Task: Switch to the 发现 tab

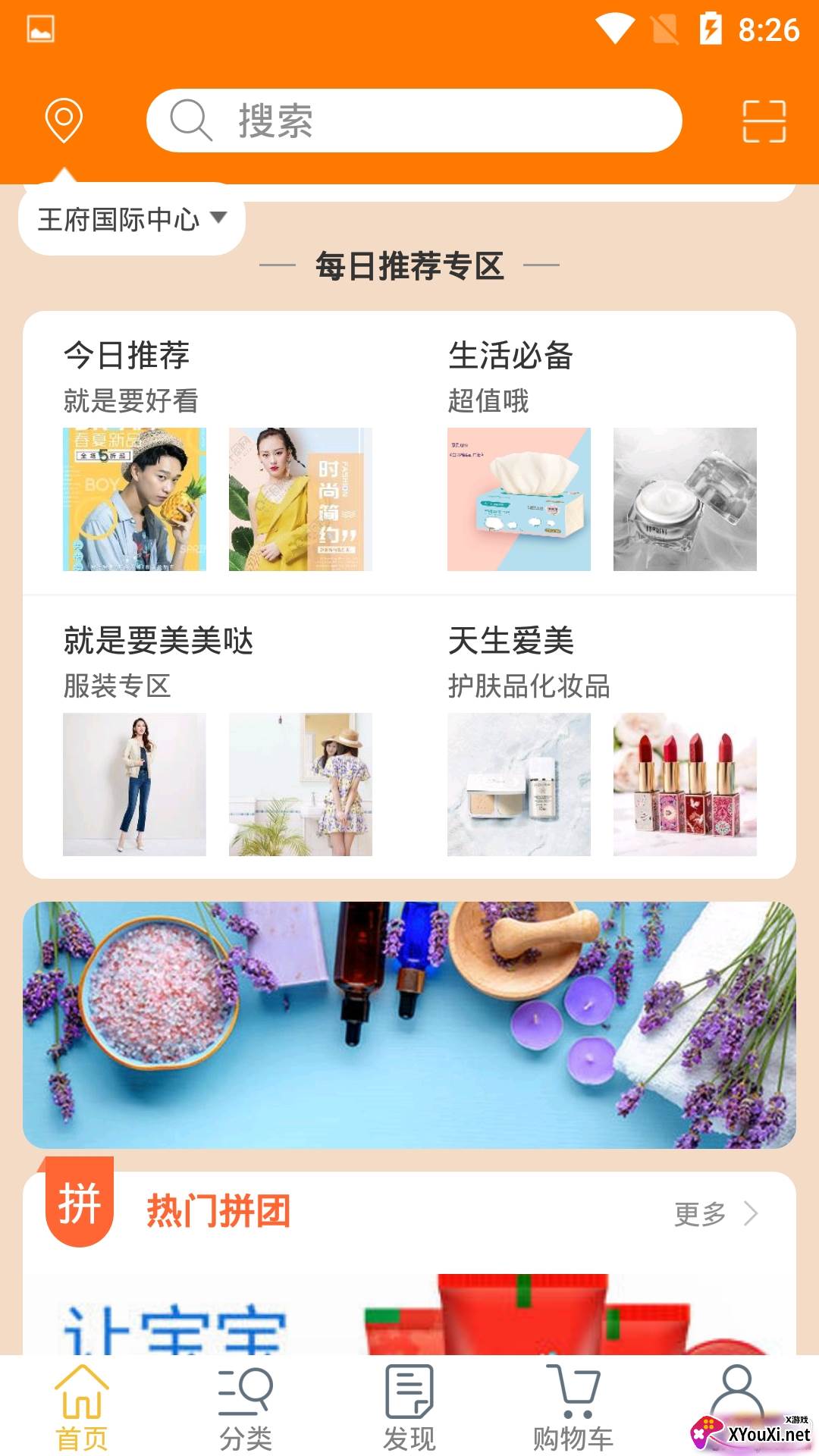Action: point(409,1407)
